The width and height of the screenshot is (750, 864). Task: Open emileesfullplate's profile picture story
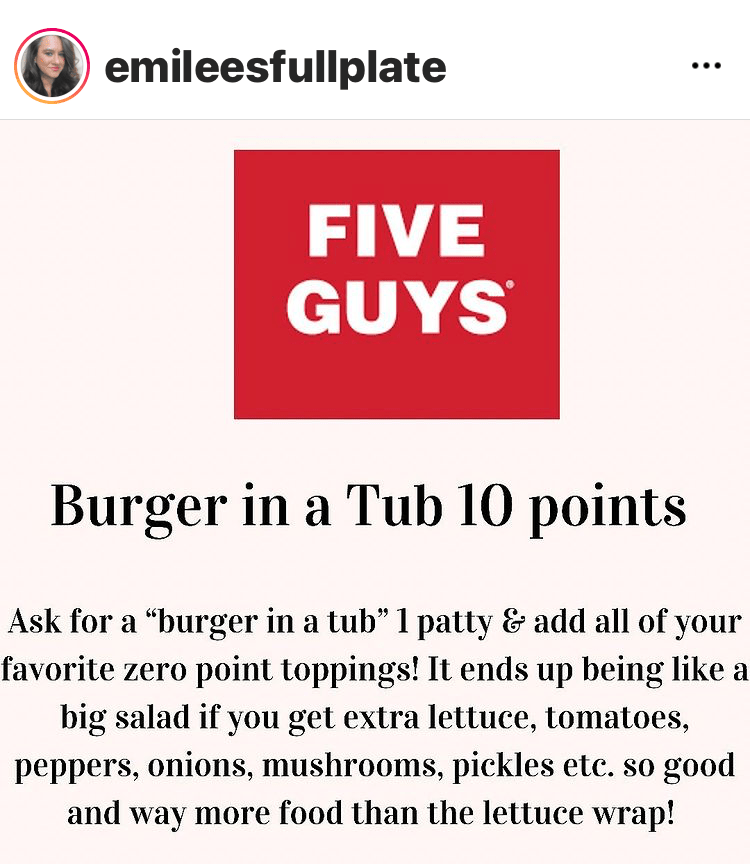tap(52, 67)
